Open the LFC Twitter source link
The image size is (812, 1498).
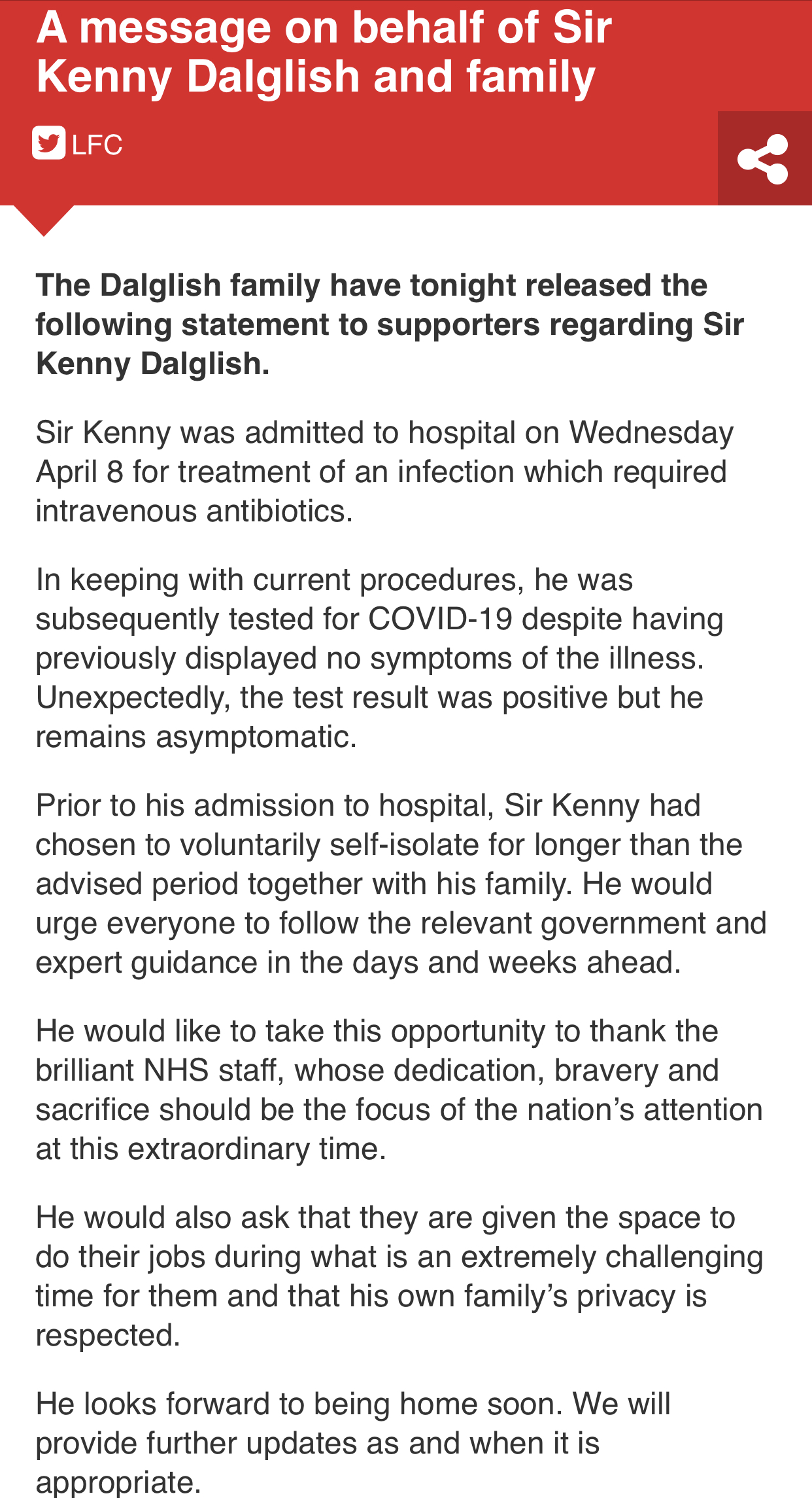(77, 143)
